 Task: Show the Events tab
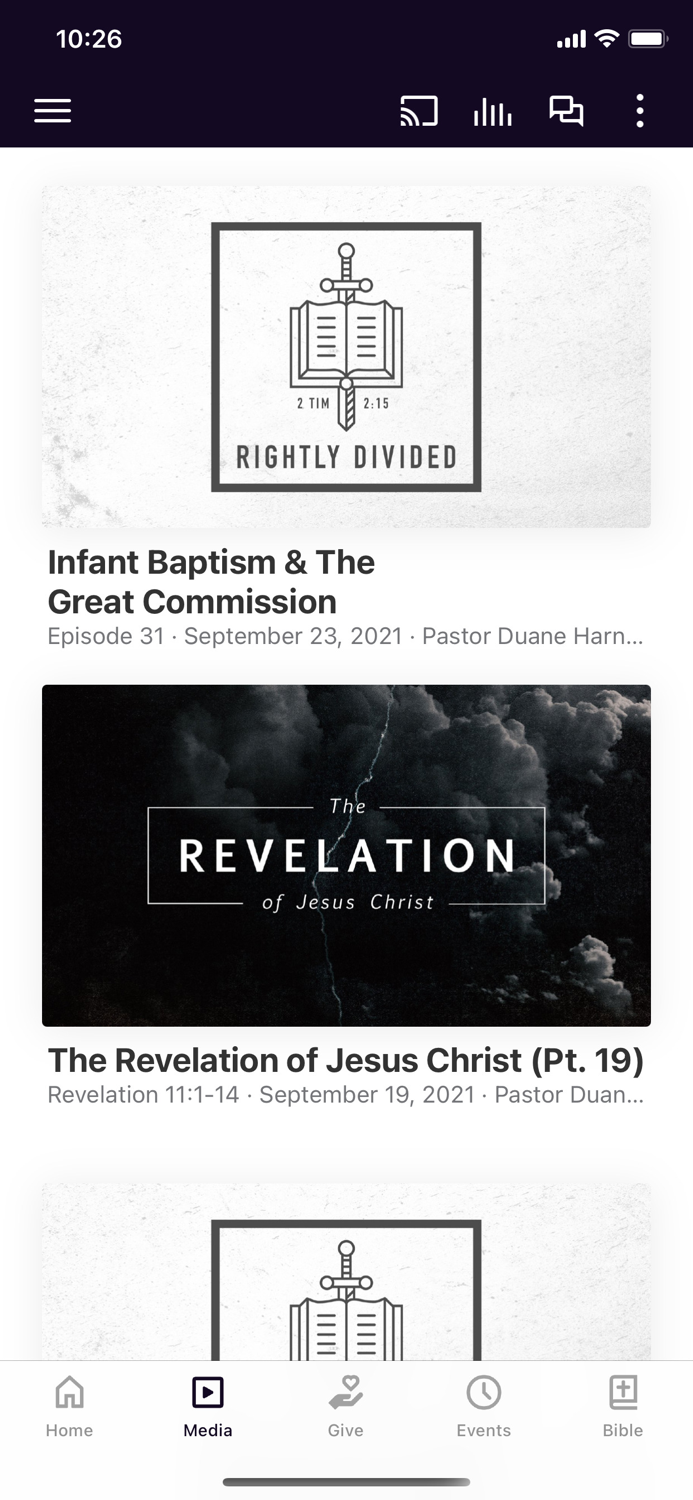(x=484, y=1406)
